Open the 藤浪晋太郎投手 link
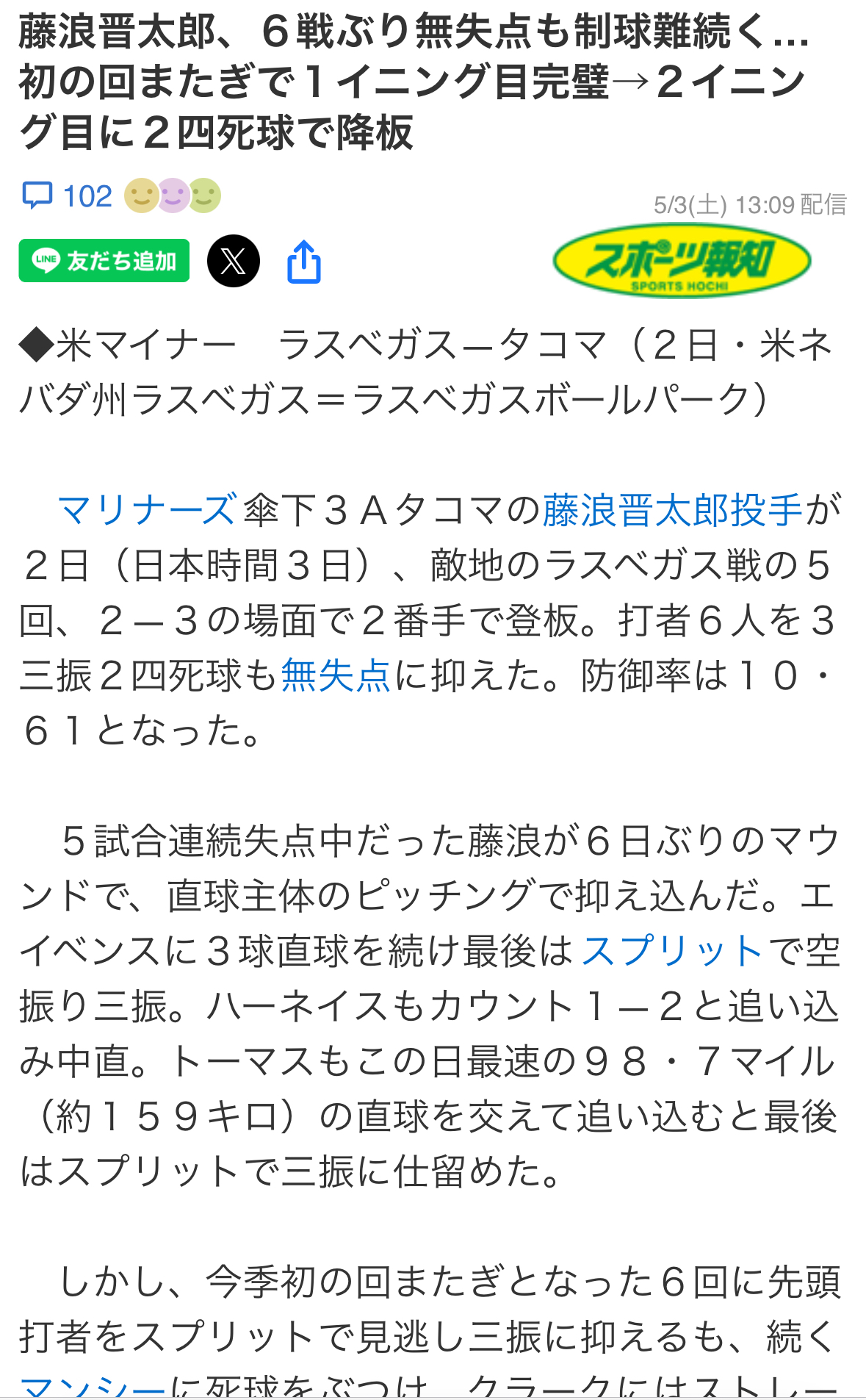This screenshot has height=1400, width=866. click(x=673, y=510)
